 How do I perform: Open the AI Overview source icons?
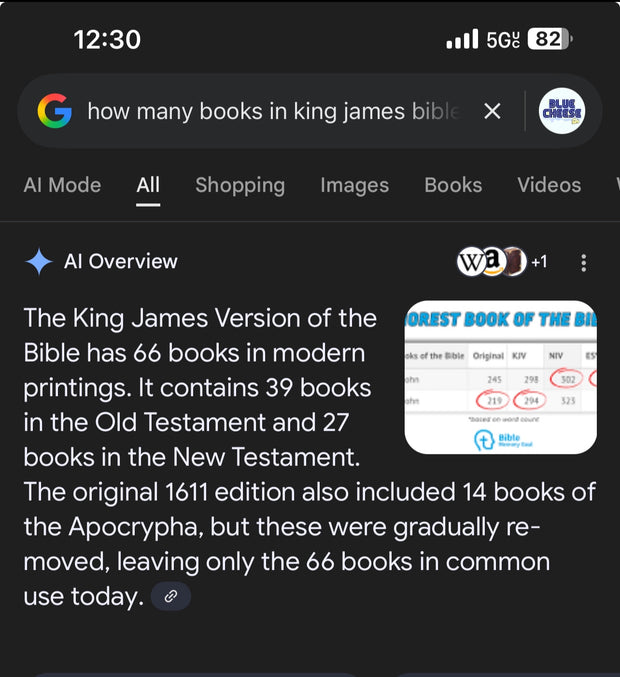coord(501,262)
